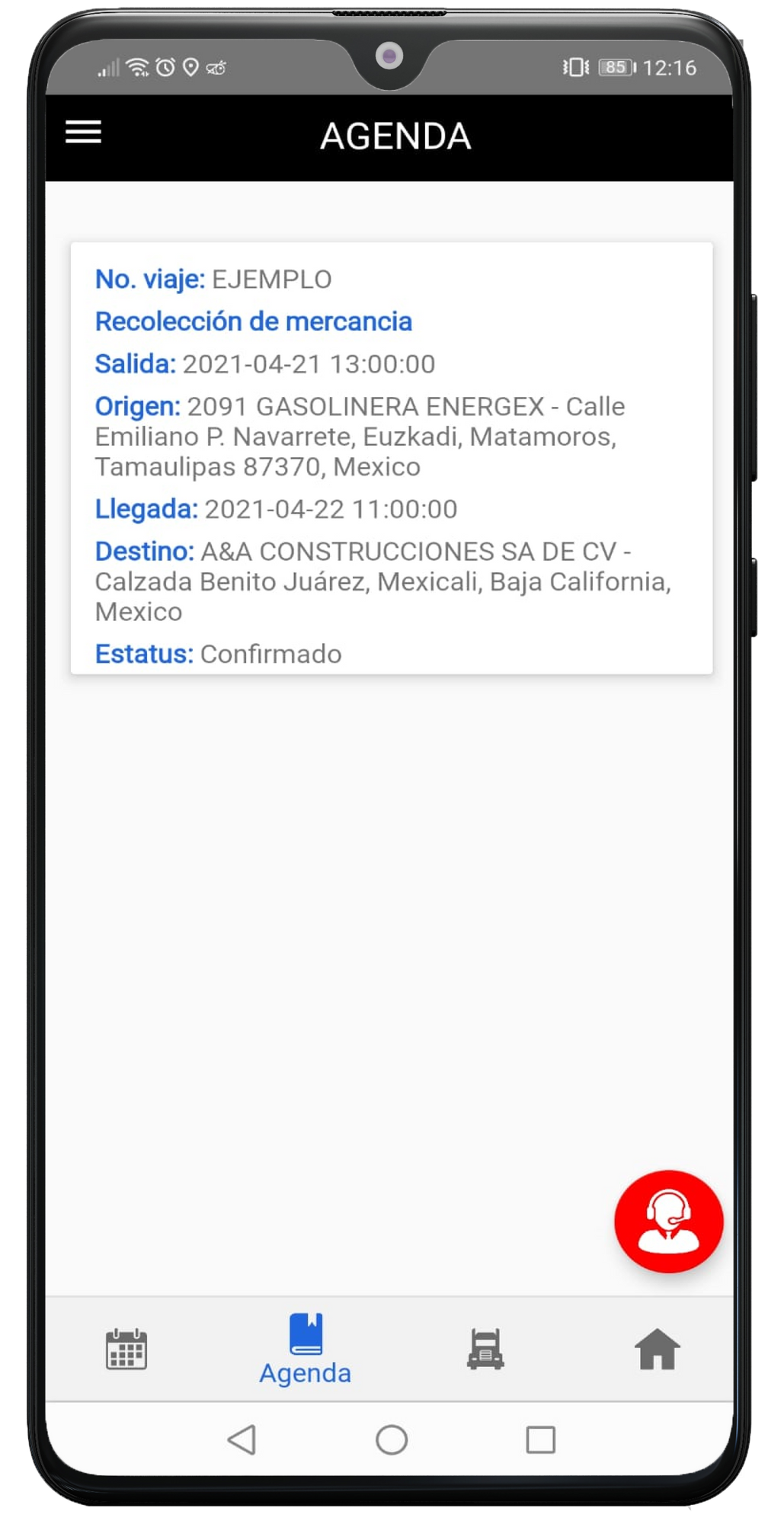Select the Agenda tab
Viewport: 784px width, 1524px height.
[x=306, y=1350]
